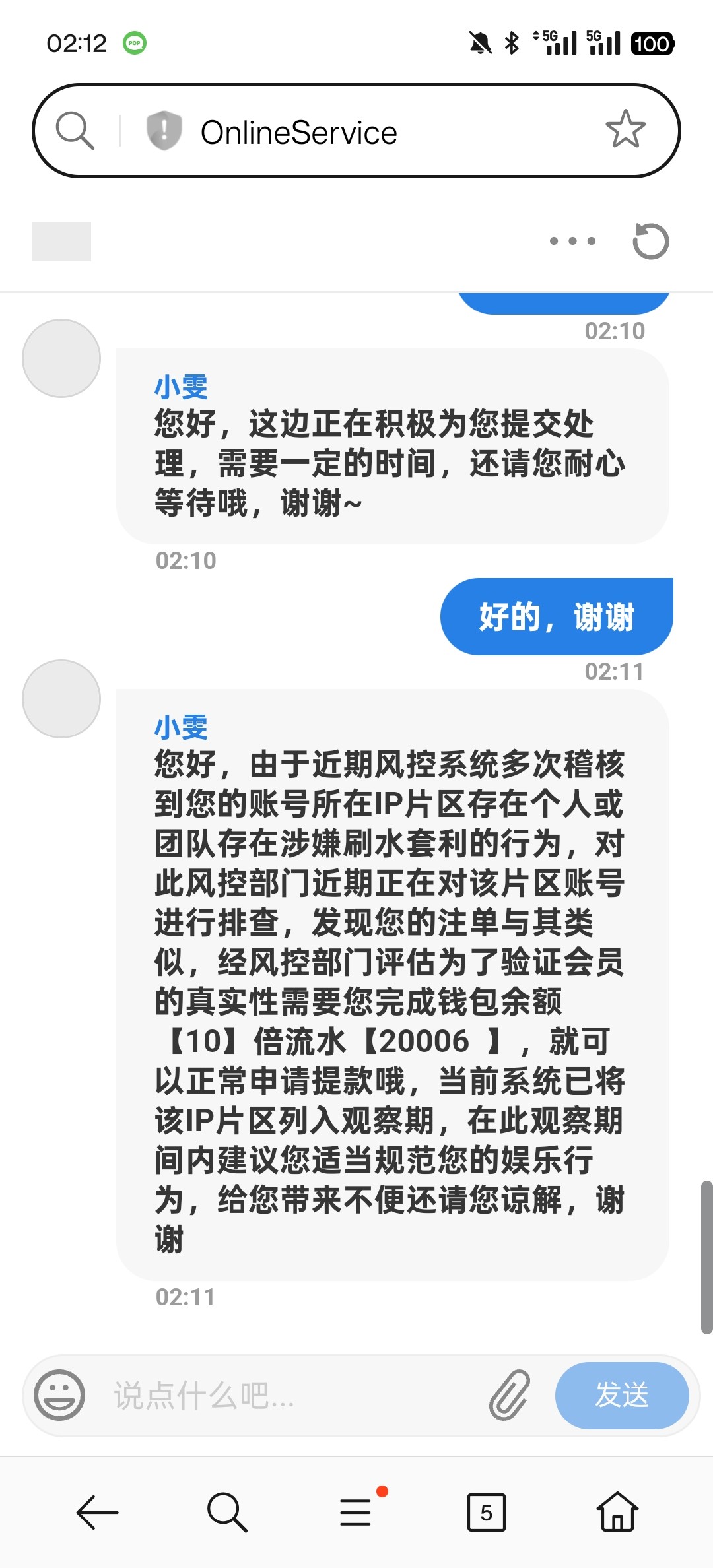View the 5 open tabs
This screenshot has height=1568, width=713.
click(x=486, y=1512)
